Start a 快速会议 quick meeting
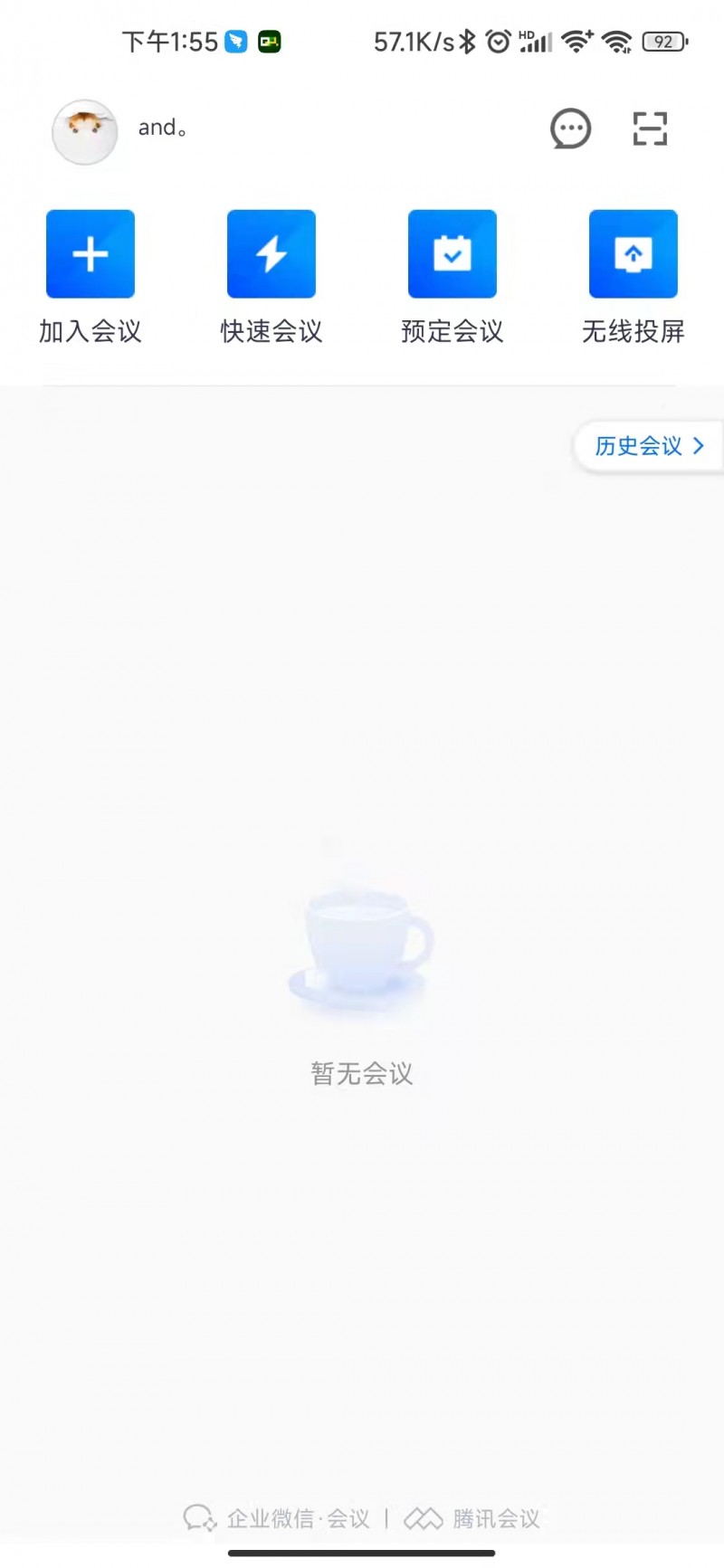 click(x=271, y=254)
